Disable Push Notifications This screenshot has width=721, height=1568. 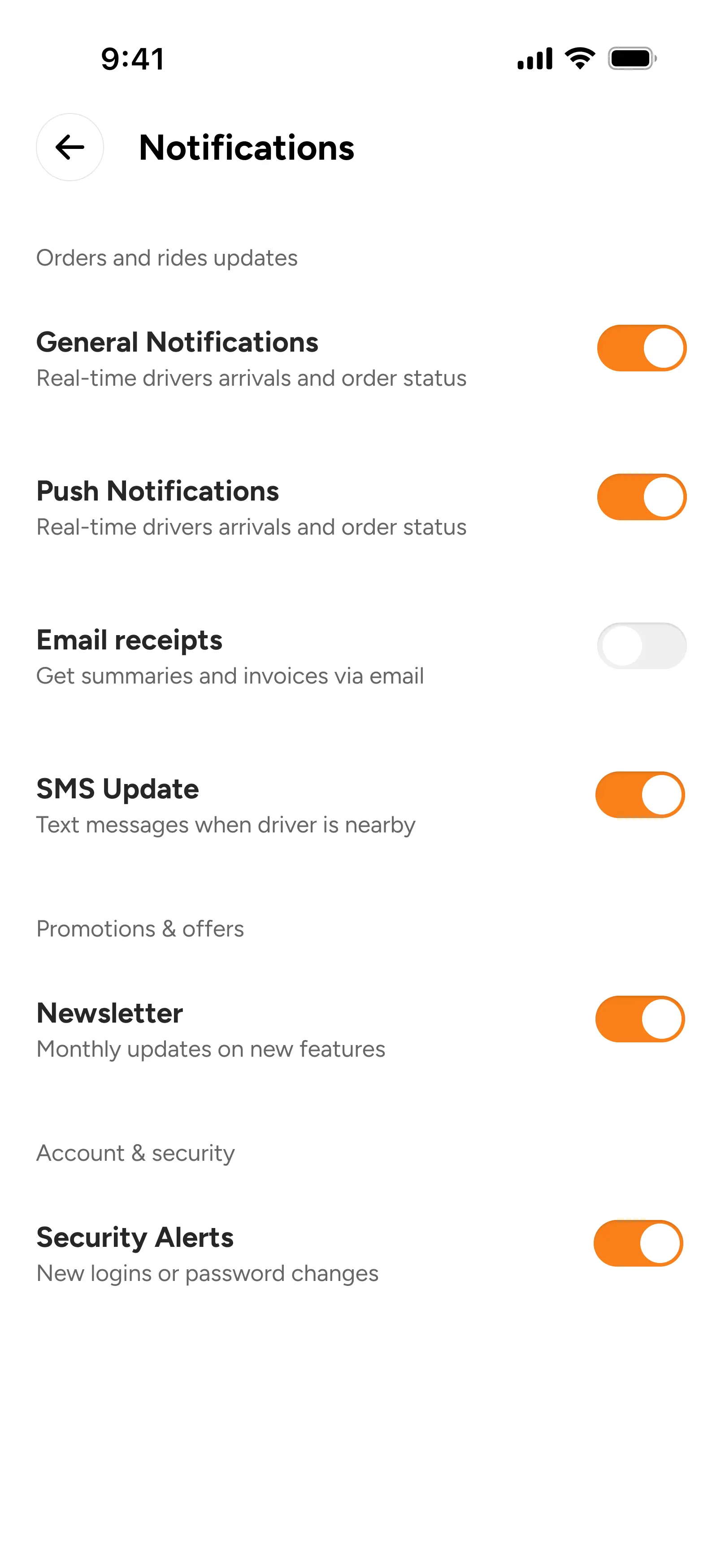tap(642, 497)
